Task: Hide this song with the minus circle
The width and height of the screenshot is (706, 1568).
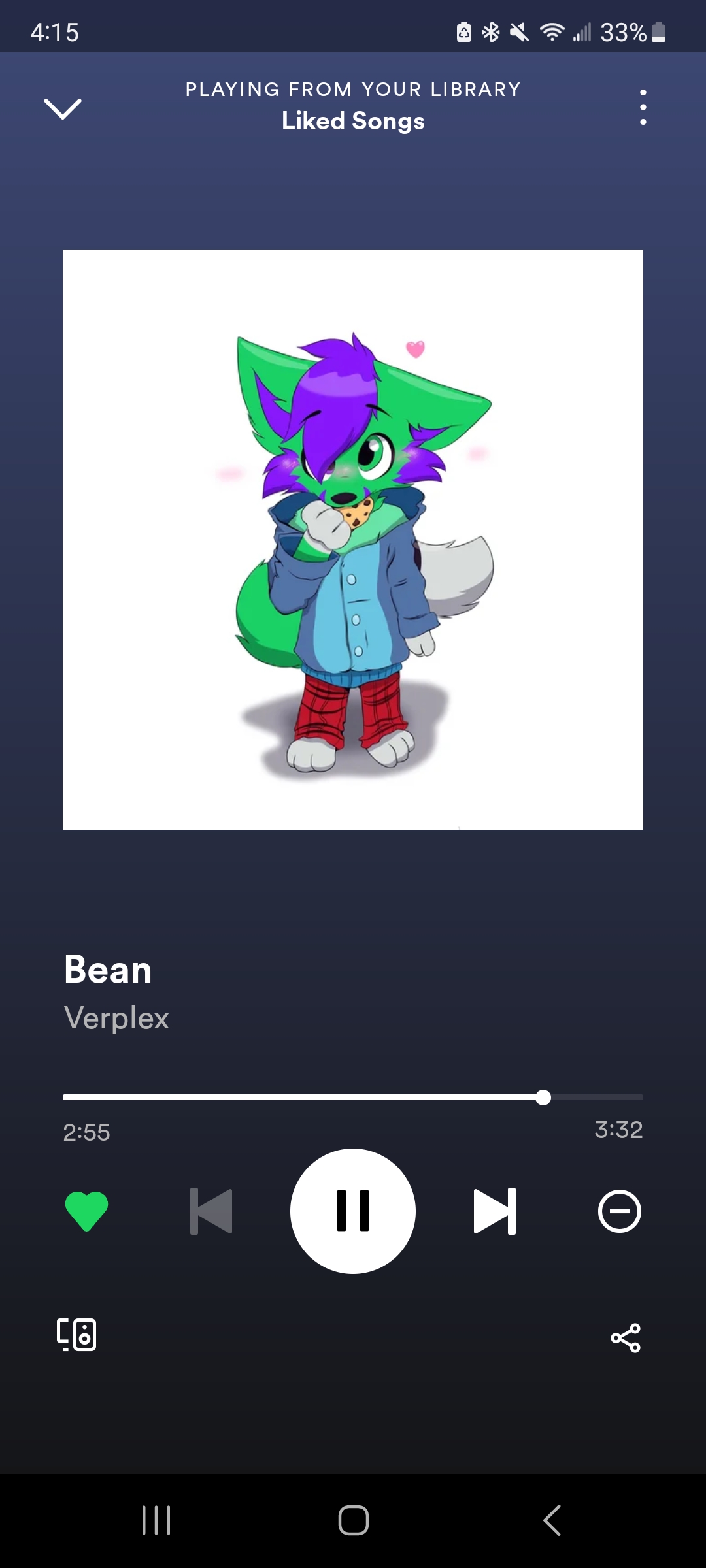Action: pyautogui.click(x=620, y=1211)
